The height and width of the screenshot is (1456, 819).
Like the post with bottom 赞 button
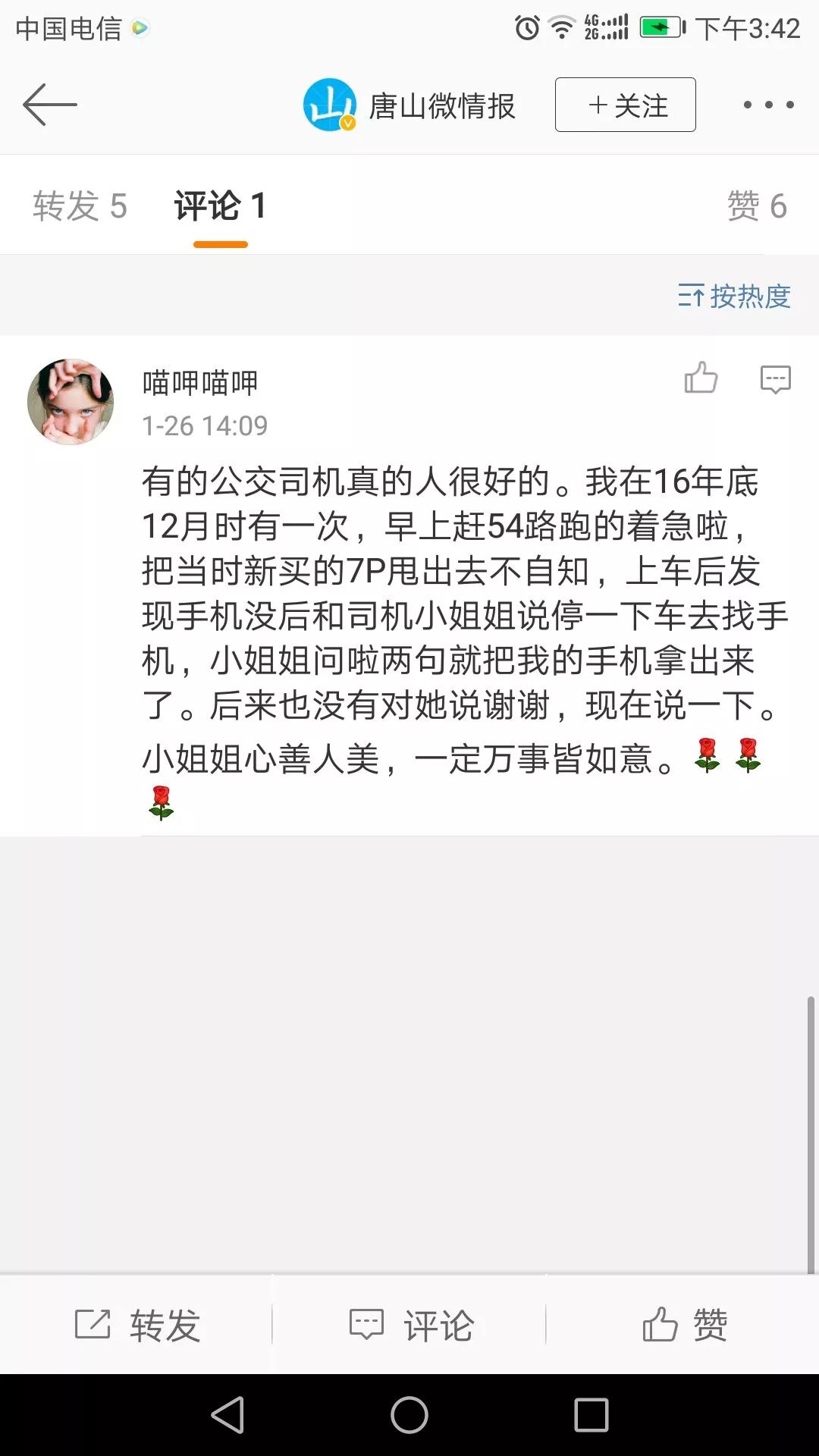684,1325
